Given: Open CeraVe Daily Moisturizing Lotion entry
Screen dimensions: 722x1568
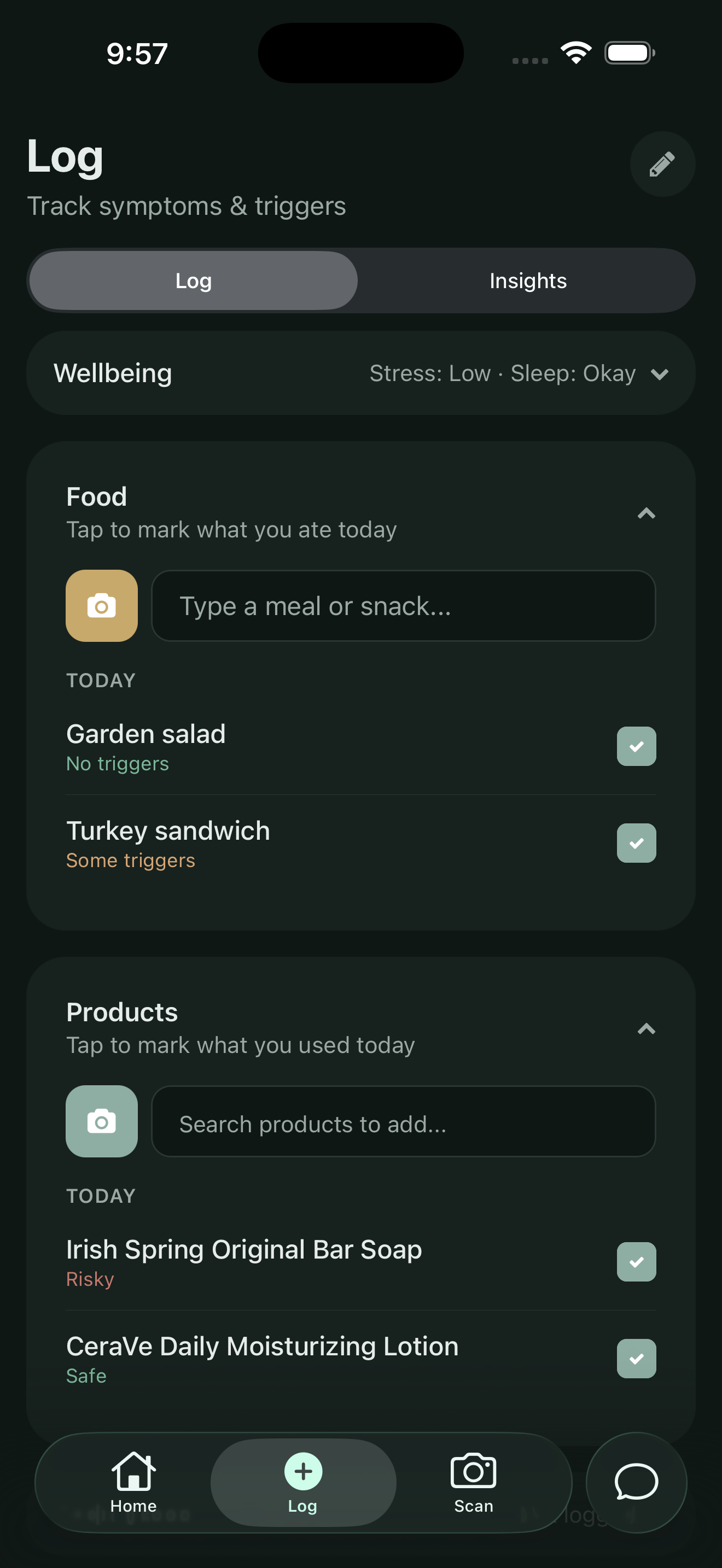Looking at the screenshot, I should tap(262, 1347).
